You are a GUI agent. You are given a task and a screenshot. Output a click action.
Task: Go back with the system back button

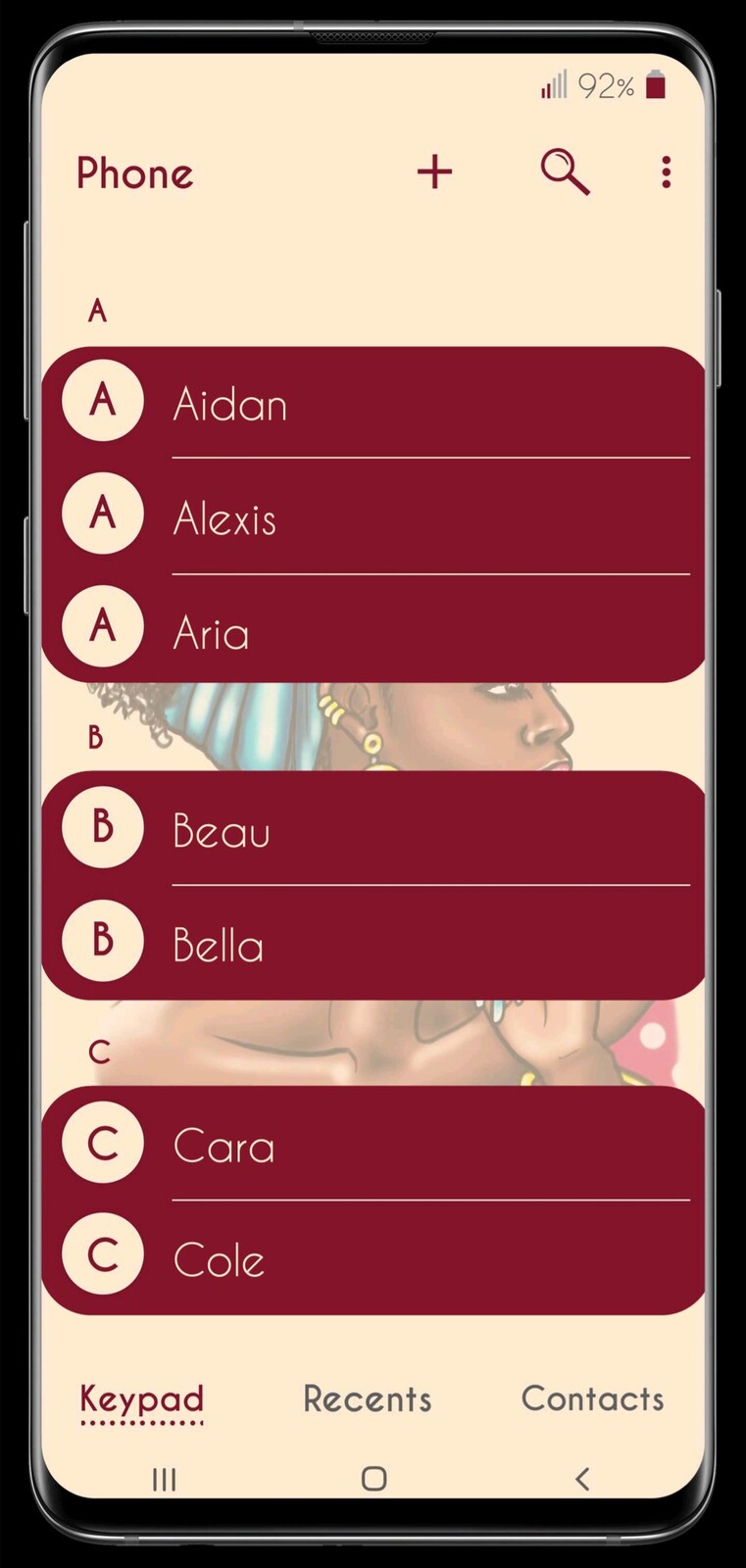click(x=582, y=1478)
